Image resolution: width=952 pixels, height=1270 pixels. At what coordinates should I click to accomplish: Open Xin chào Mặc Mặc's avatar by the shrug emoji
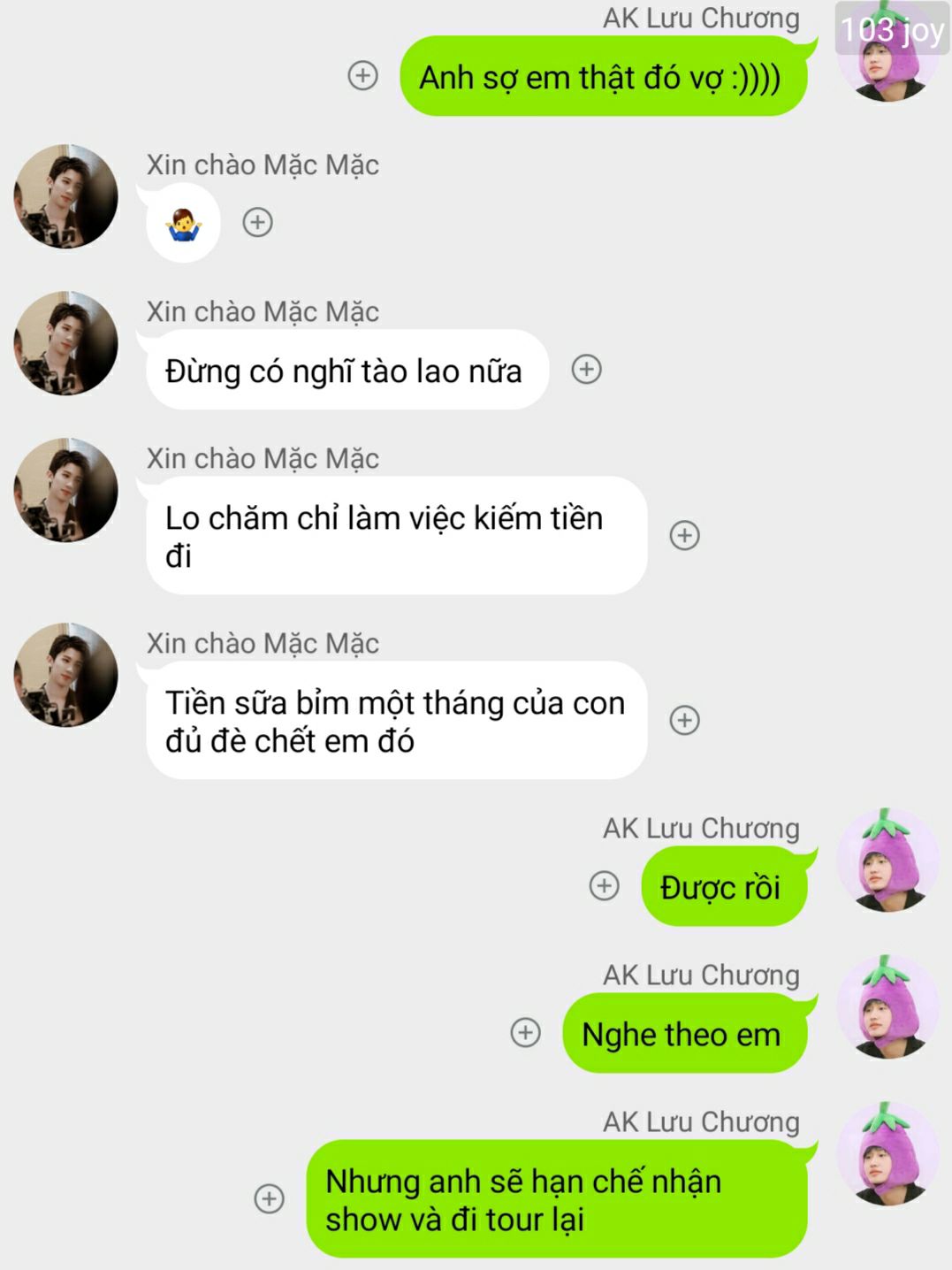coord(66,196)
